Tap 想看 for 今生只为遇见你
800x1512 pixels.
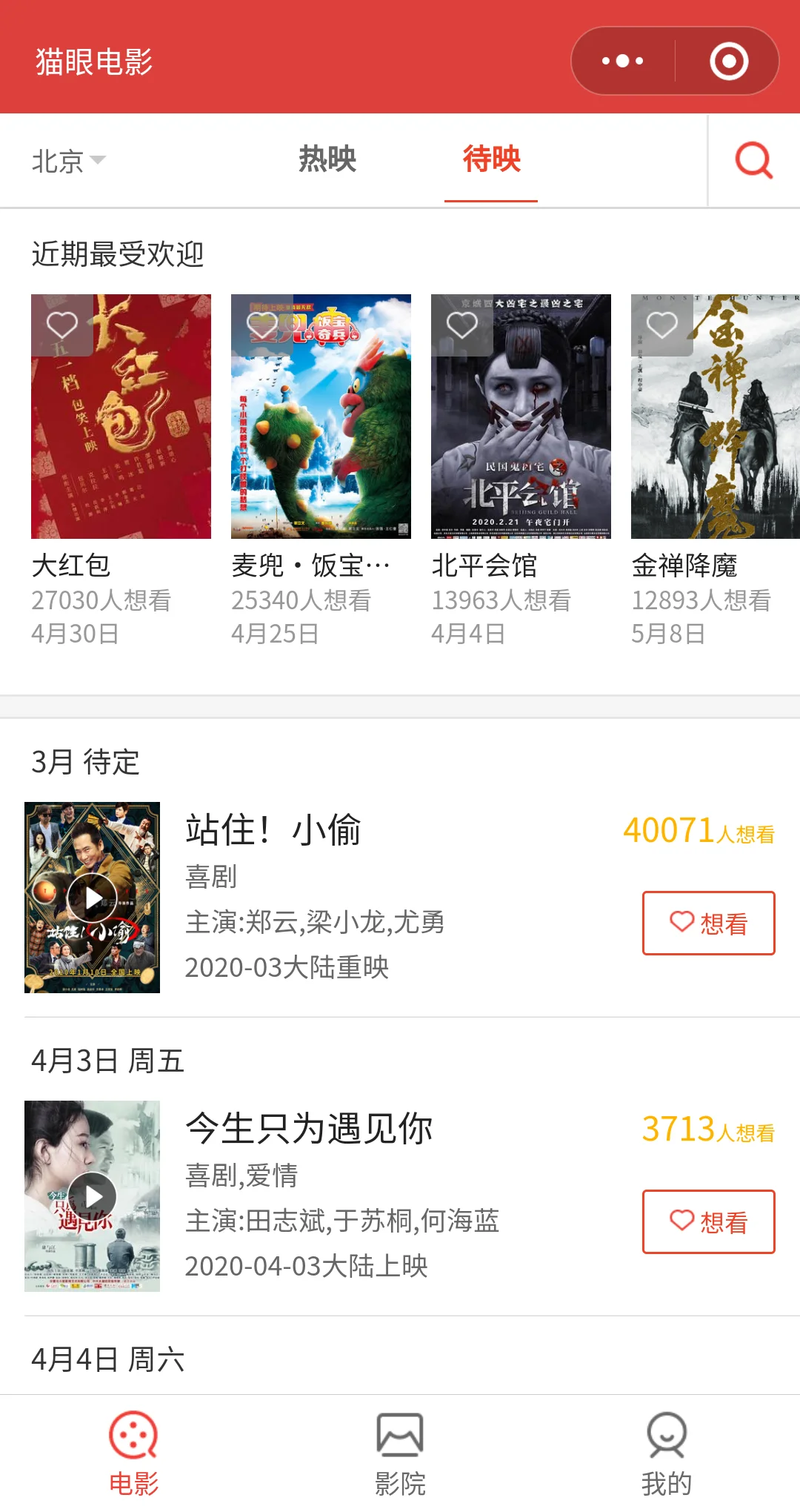pyautogui.click(x=708, y=1221)
